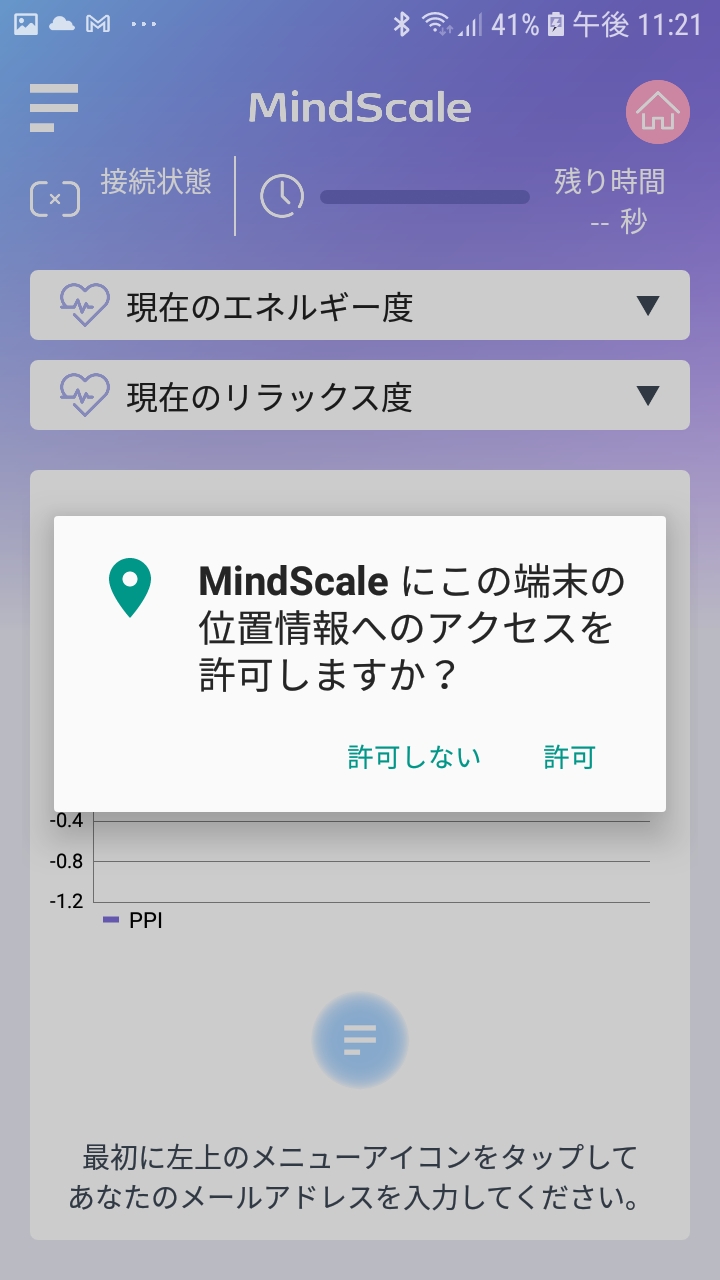Open the top-left menu icon
The height and width of the screenshot is (1280, 720).
click(54, 108)
